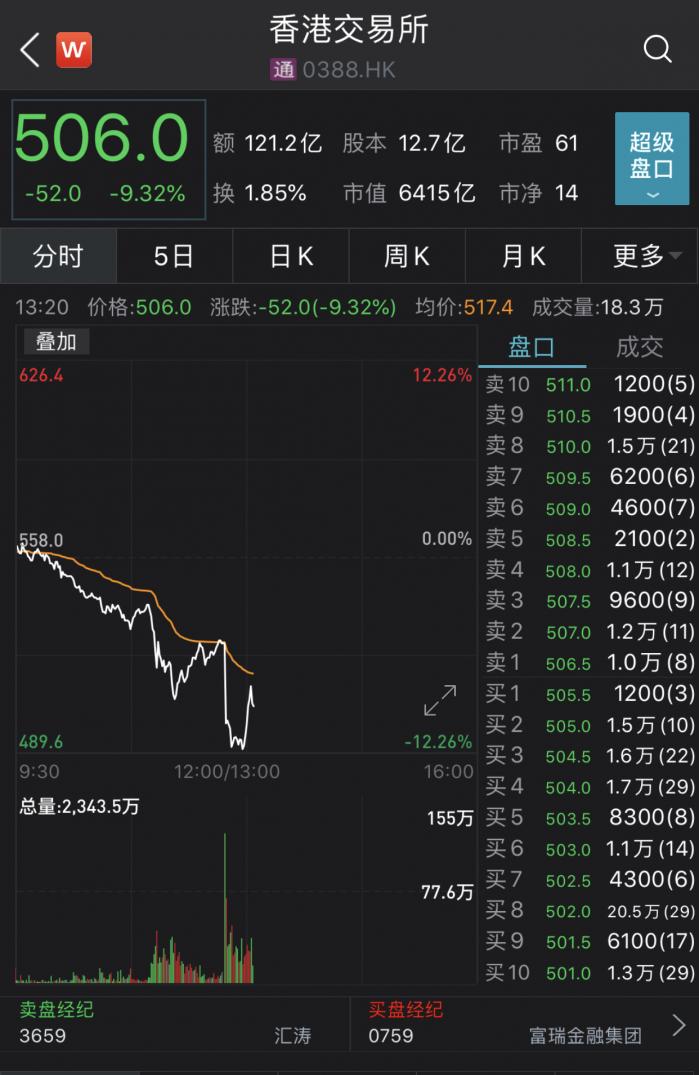
Task: Open the 超级盘口 panel
Action: (x=651, y=159)
